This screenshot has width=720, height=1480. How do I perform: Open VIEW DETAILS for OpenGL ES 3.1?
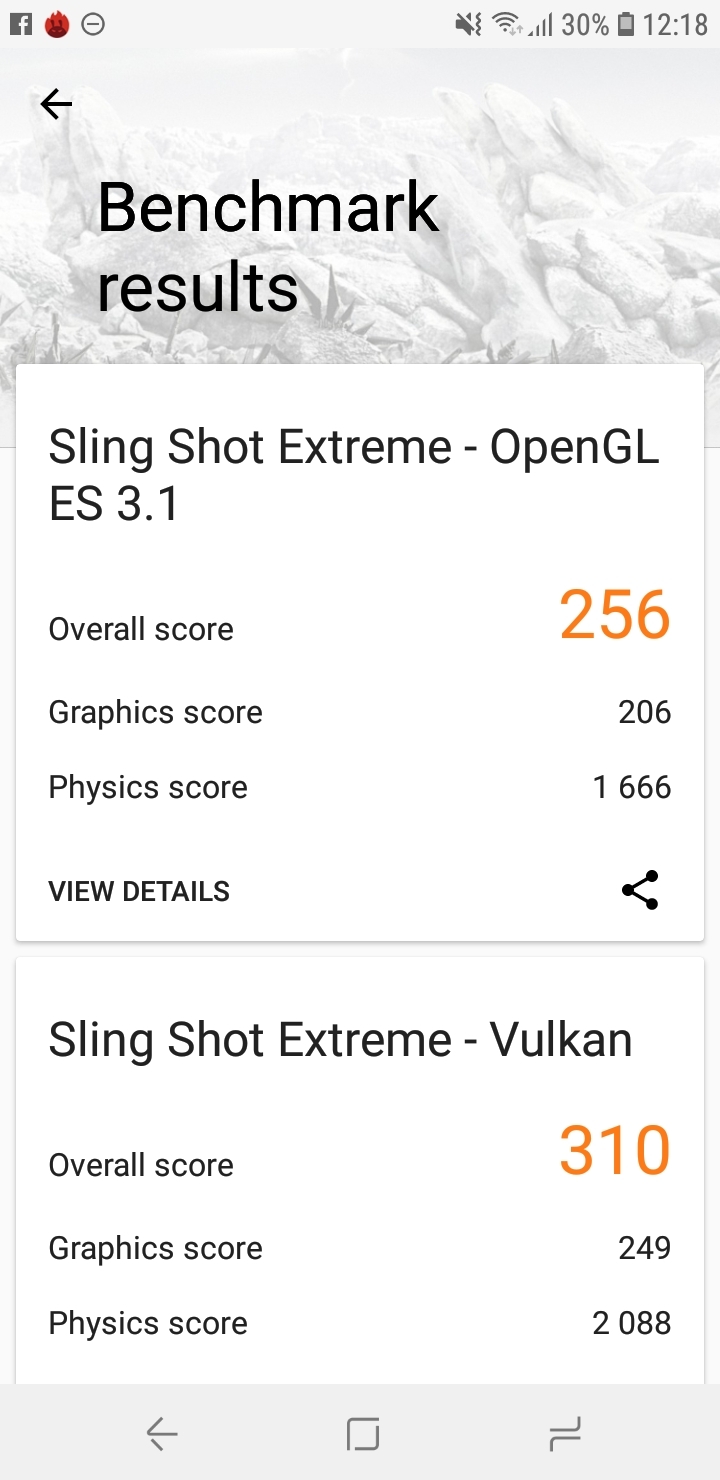point(139,891)
